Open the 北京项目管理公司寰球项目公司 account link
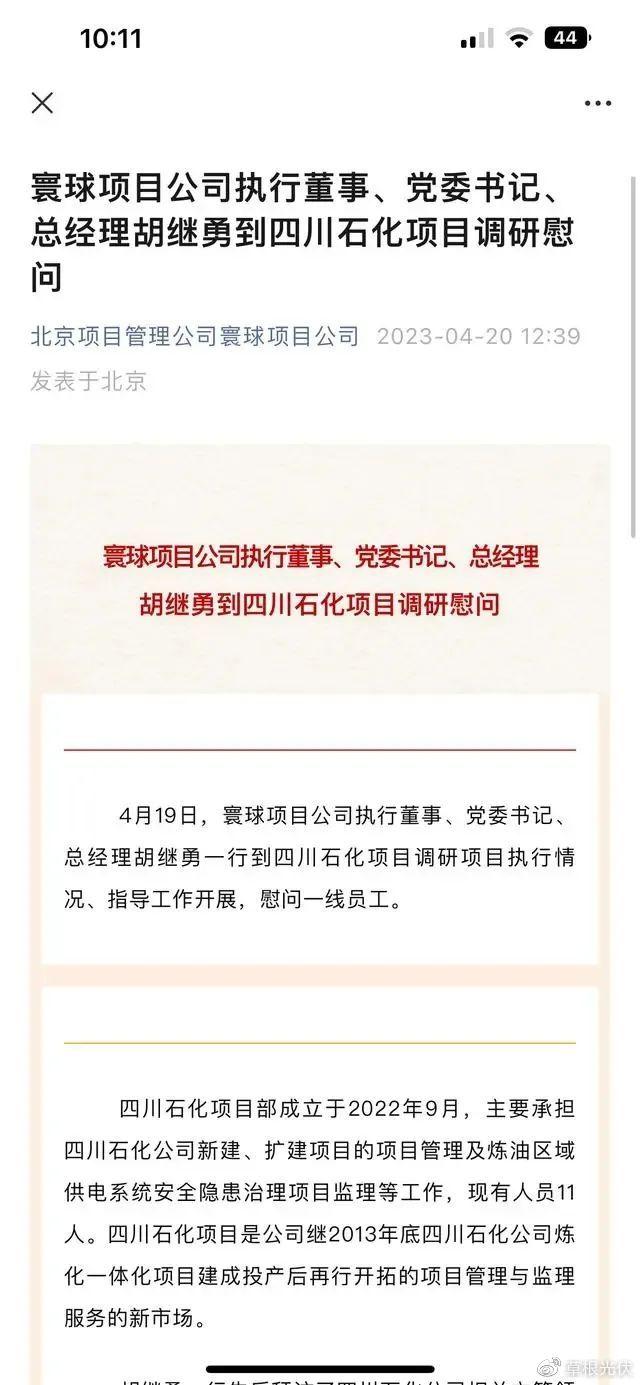640x1385 pixels. [194, 336]
